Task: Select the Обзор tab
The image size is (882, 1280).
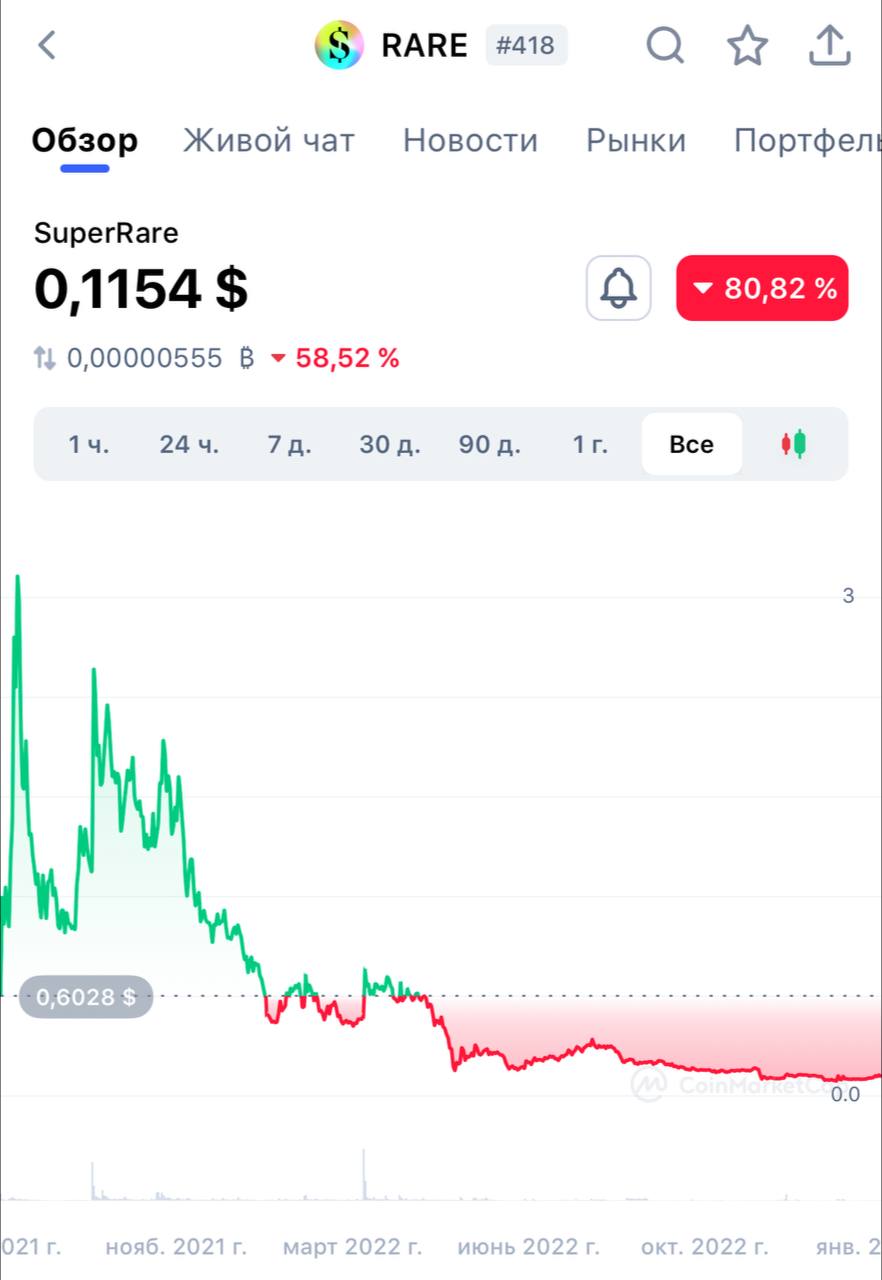Action: coord(85,141)
